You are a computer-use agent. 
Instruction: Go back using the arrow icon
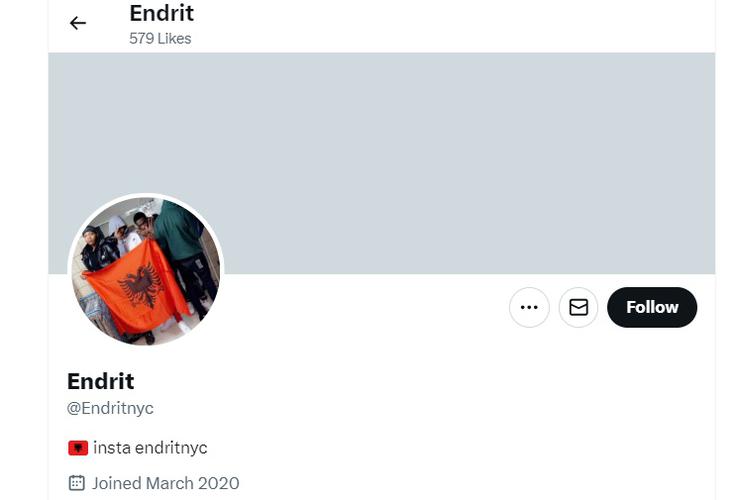pyautogui.click(x=78, y=23)
